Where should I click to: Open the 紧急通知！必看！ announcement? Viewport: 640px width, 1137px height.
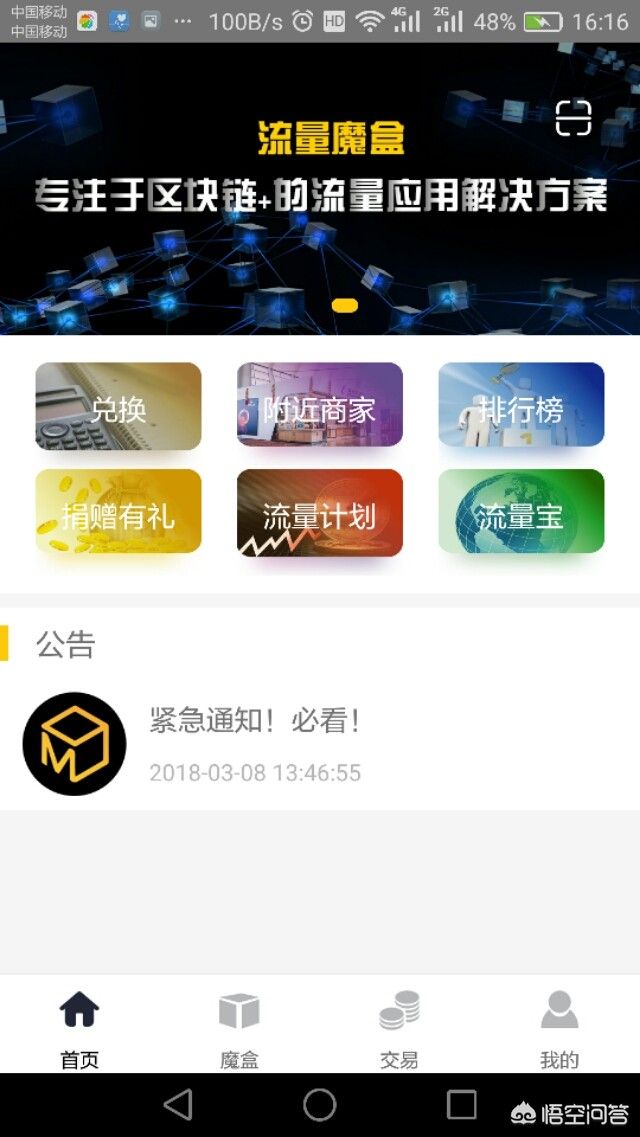click(255, 721)
